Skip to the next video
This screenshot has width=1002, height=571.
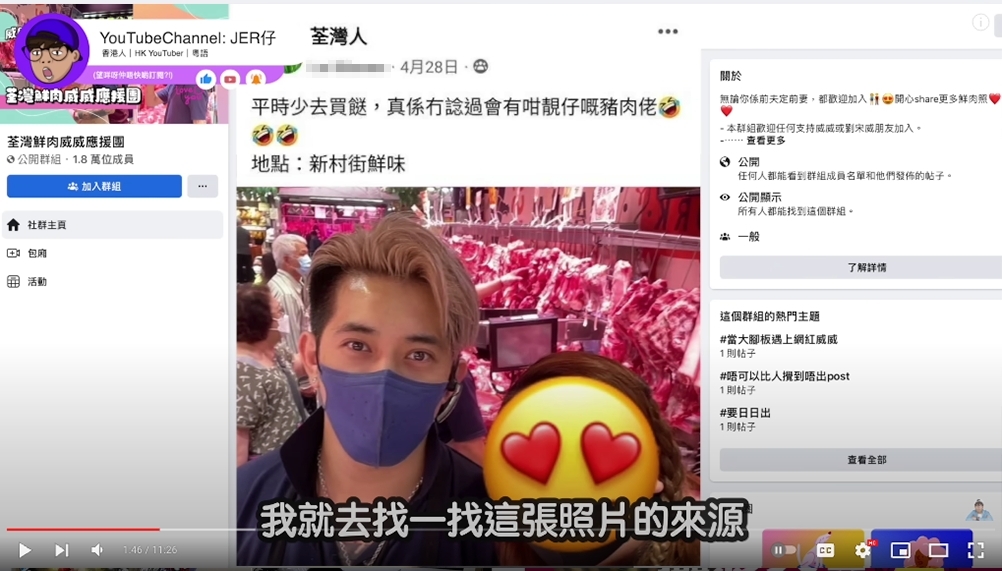(62, 550)
